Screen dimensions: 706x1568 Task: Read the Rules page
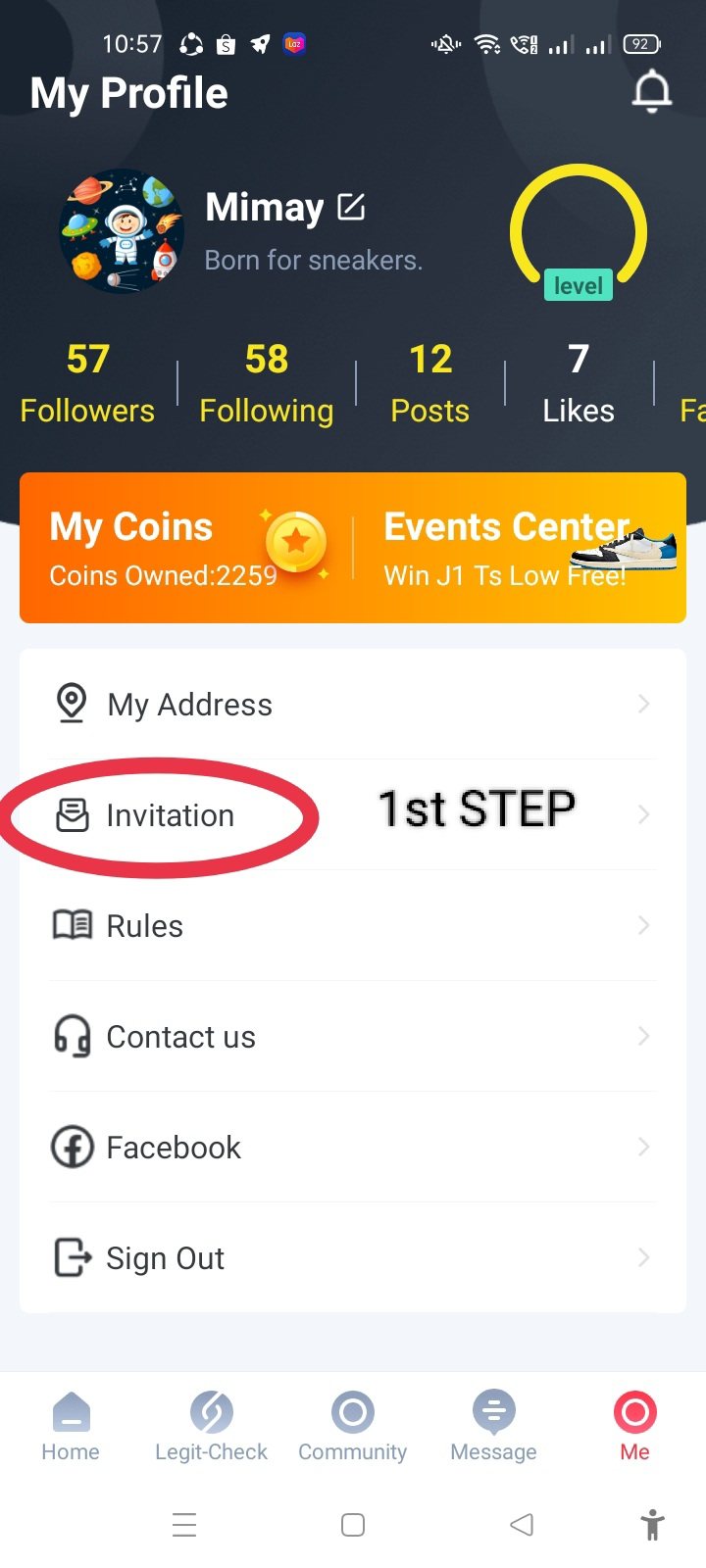pos(352,925)
